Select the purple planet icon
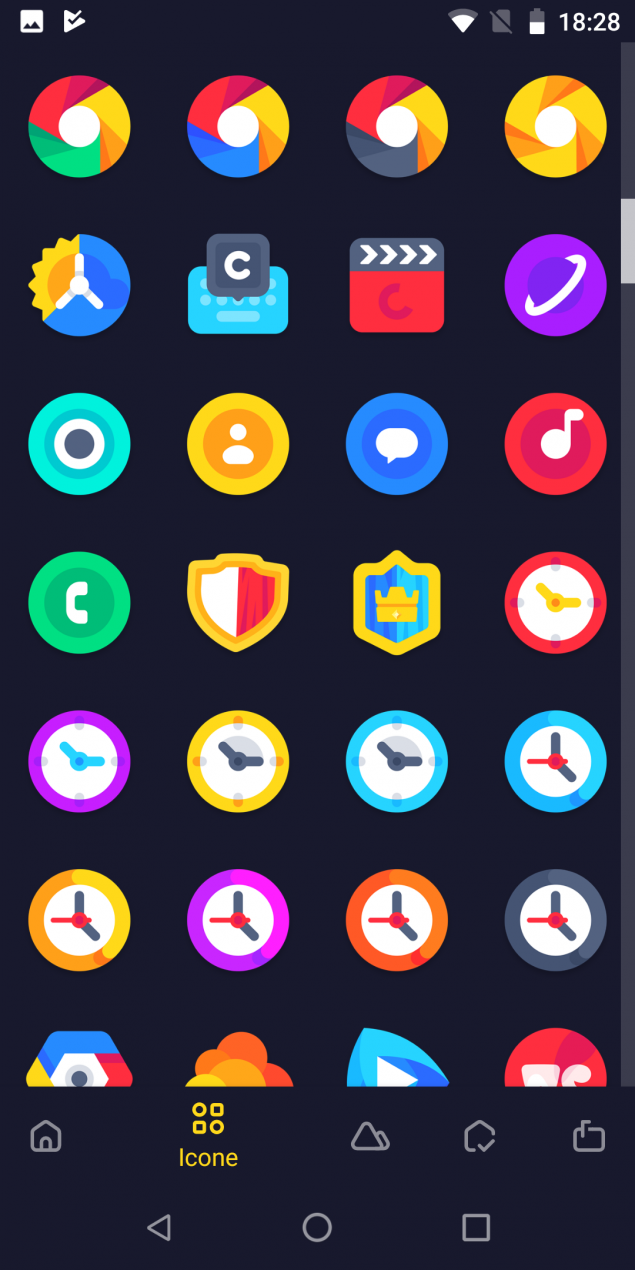 555,285
